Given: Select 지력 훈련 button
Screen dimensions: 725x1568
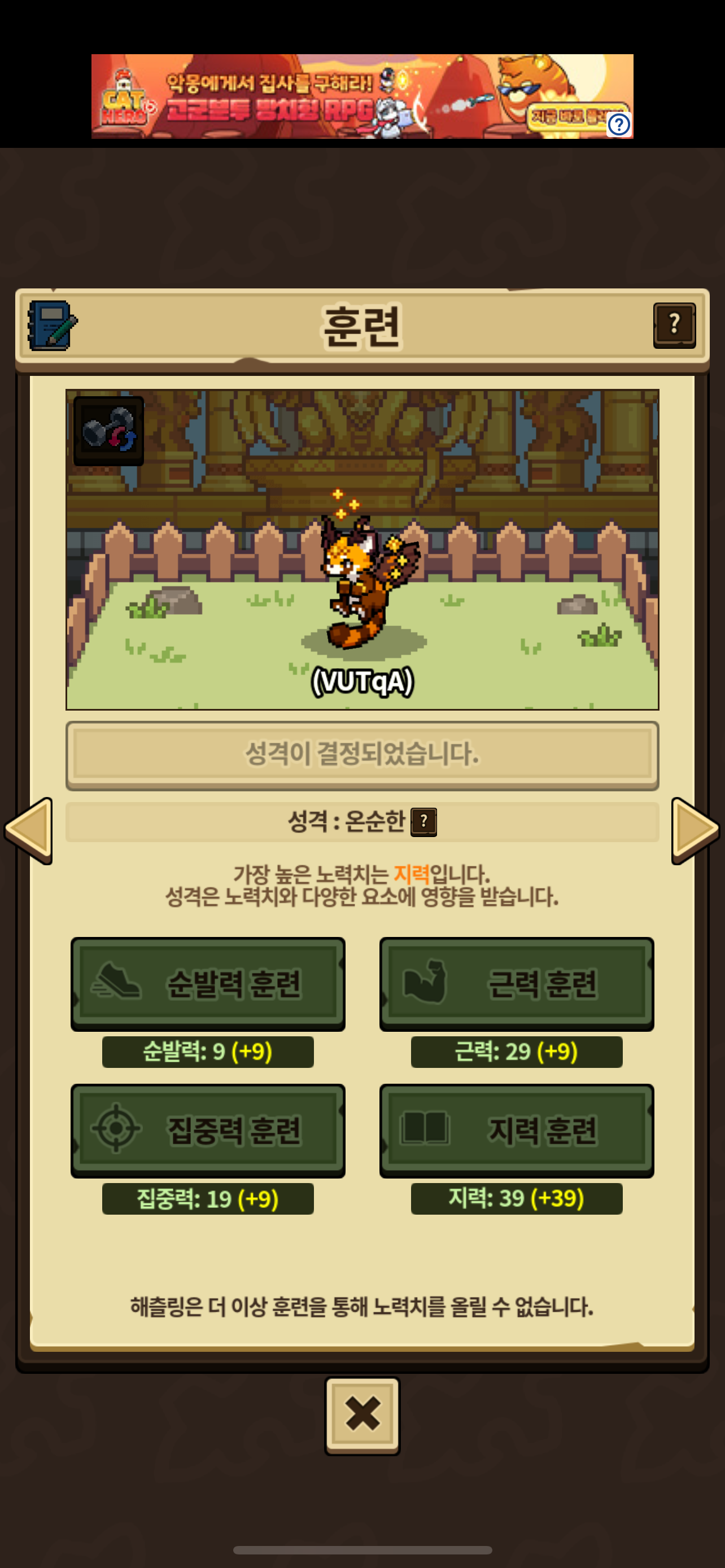Looking at the screenshot, I should [x=517, y=1131].
